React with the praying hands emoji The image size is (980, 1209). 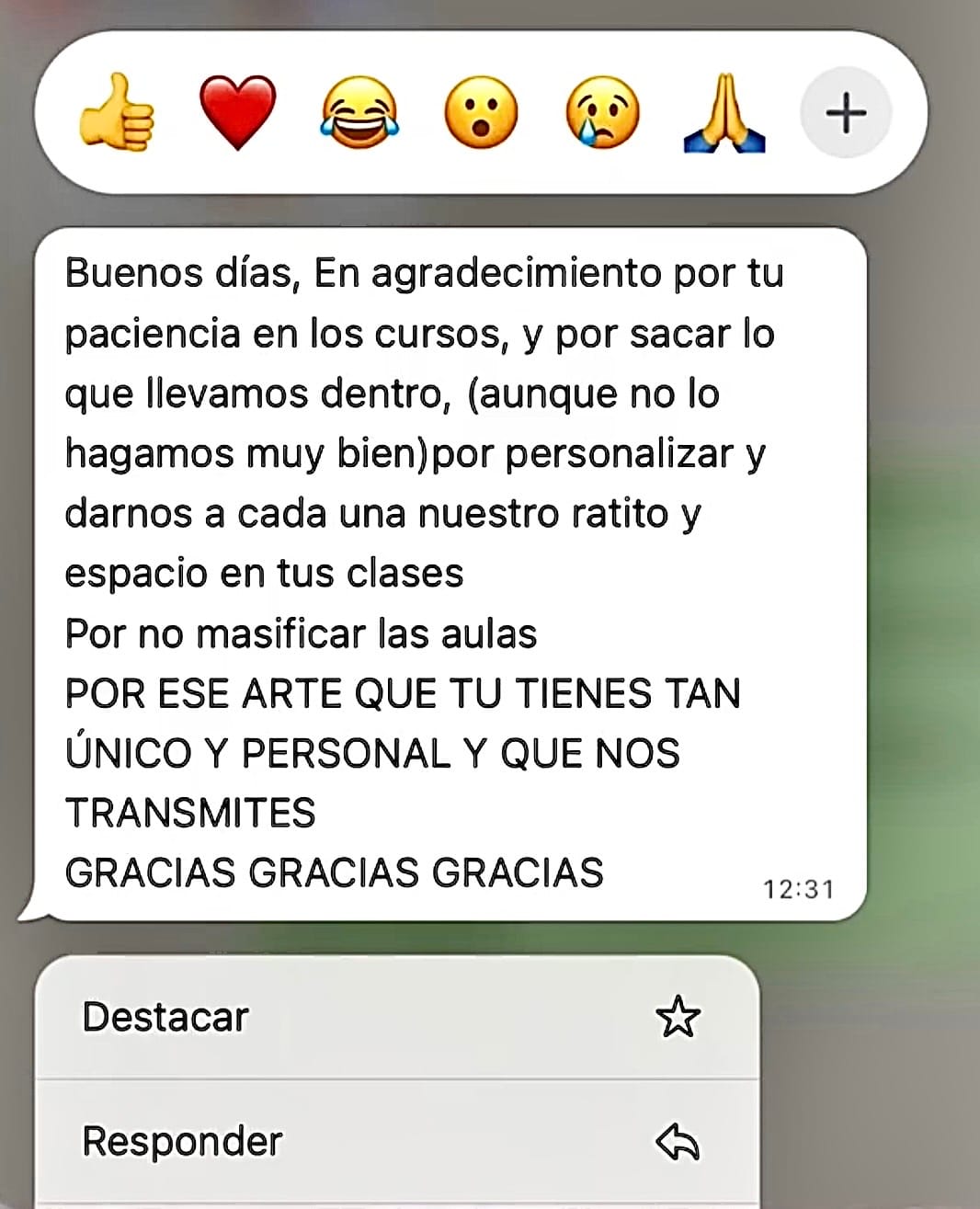pyautogui.click(x=724, y=112)
